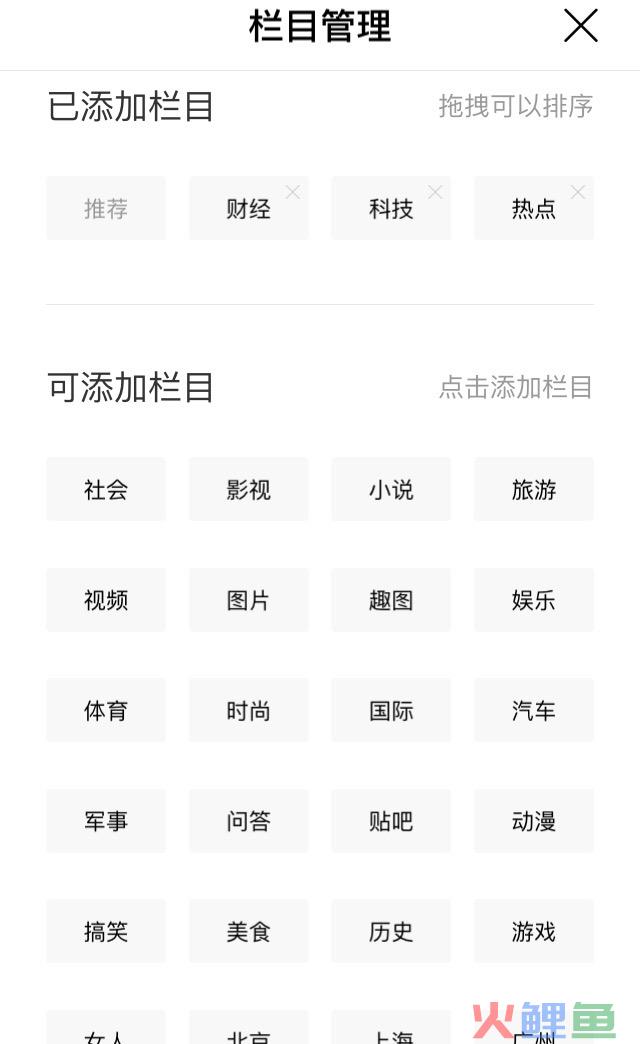
Task: Add the 军事 column
Action: coord(106,821)
